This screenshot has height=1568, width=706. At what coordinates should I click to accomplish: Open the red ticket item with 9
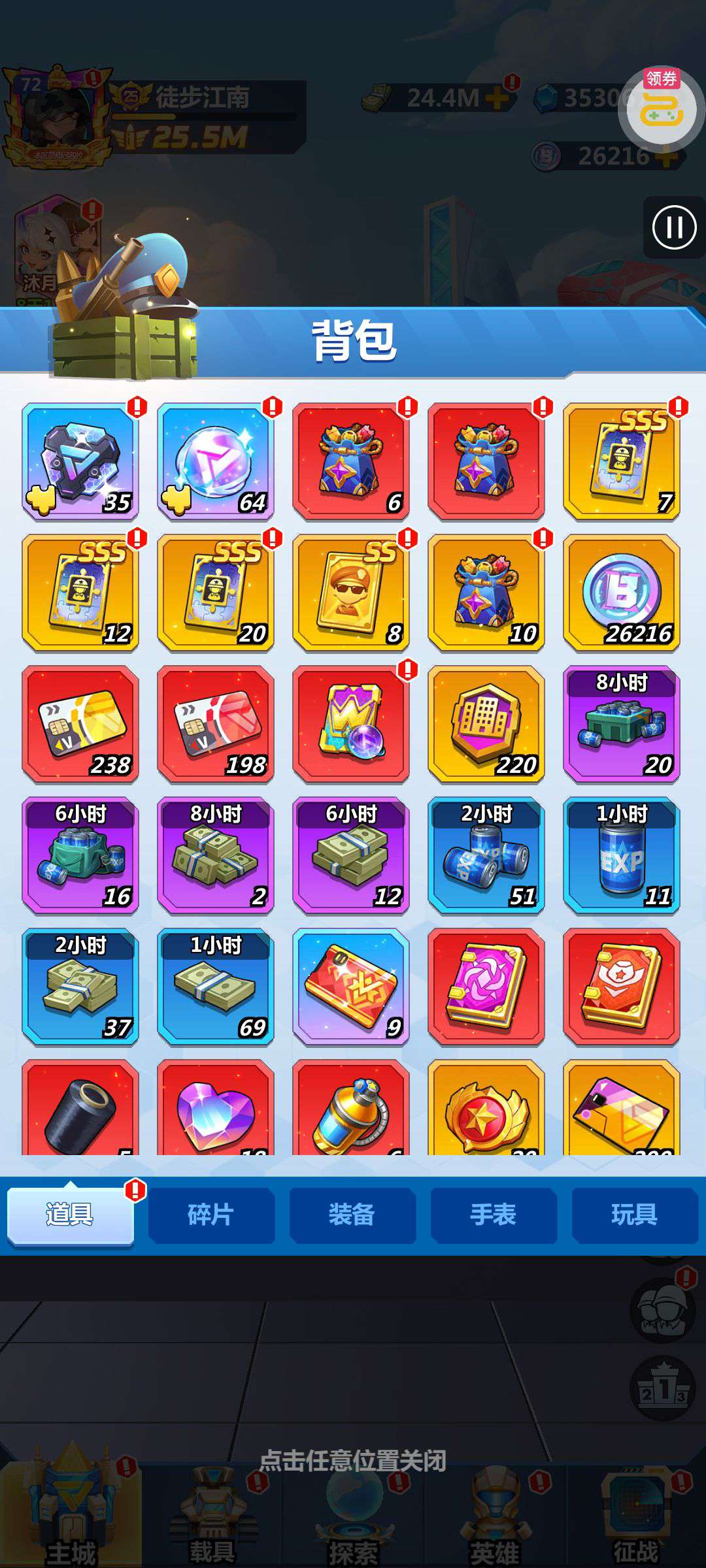click(x=351, y=987)
